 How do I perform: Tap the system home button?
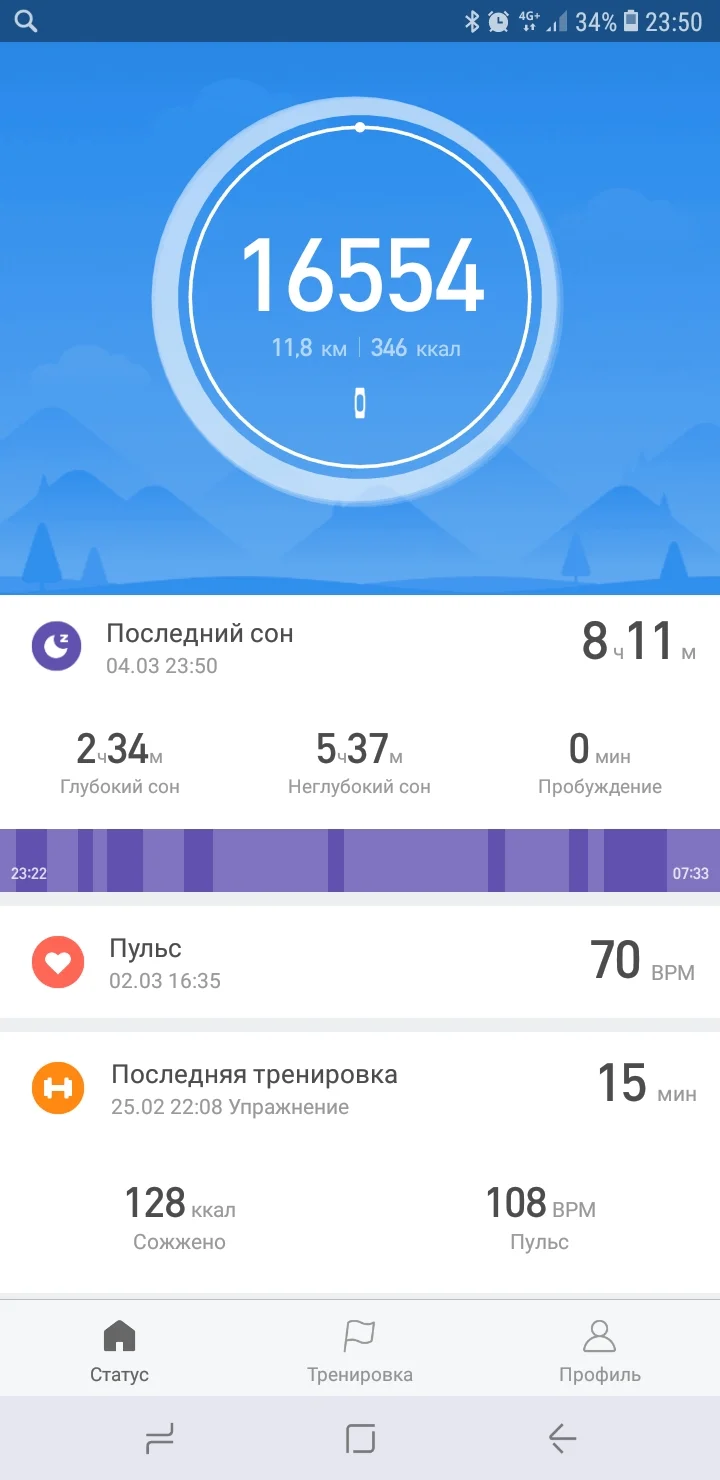tap(360, 1438)
